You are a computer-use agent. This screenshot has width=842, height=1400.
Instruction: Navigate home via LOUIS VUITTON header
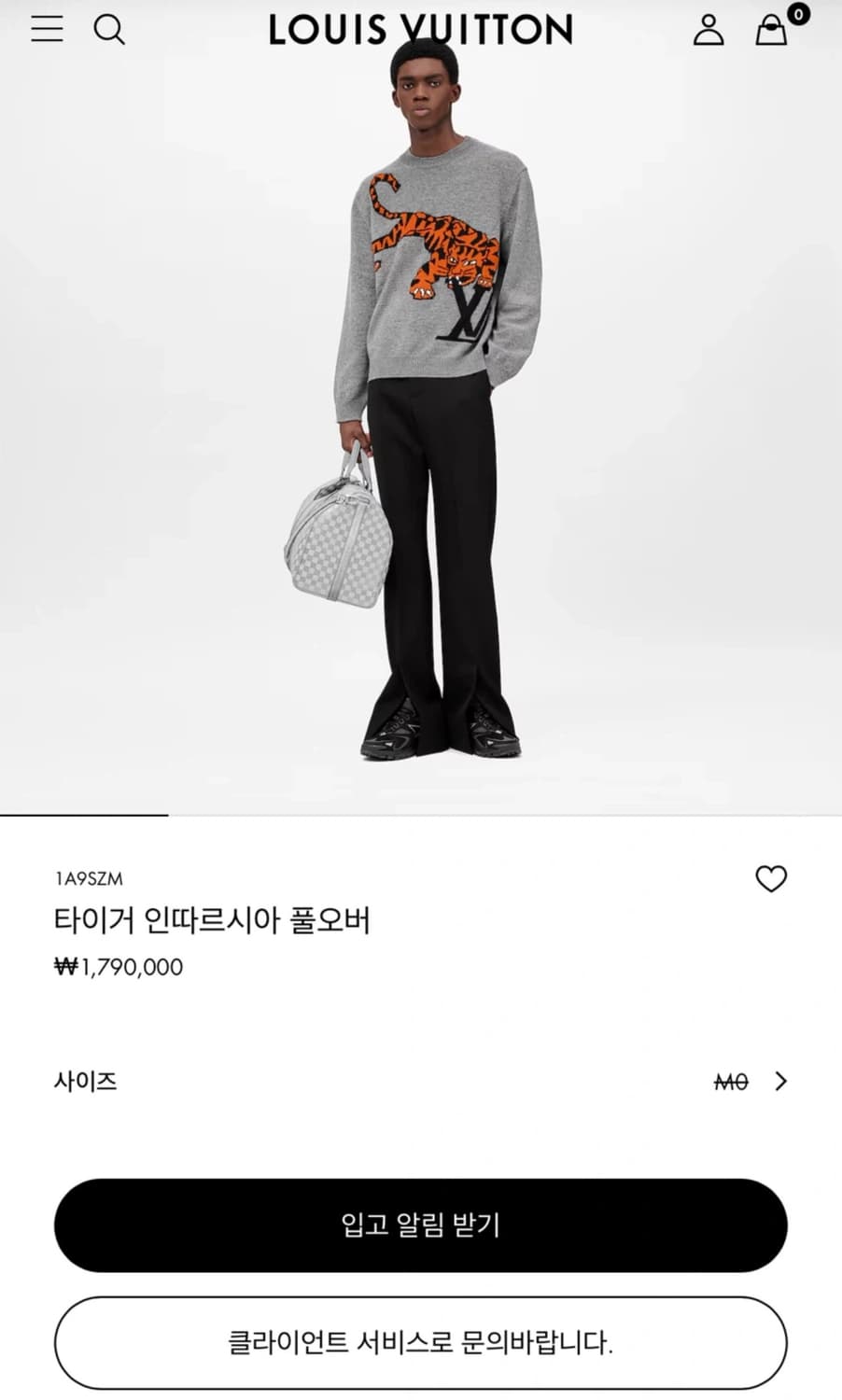(420, 29)
